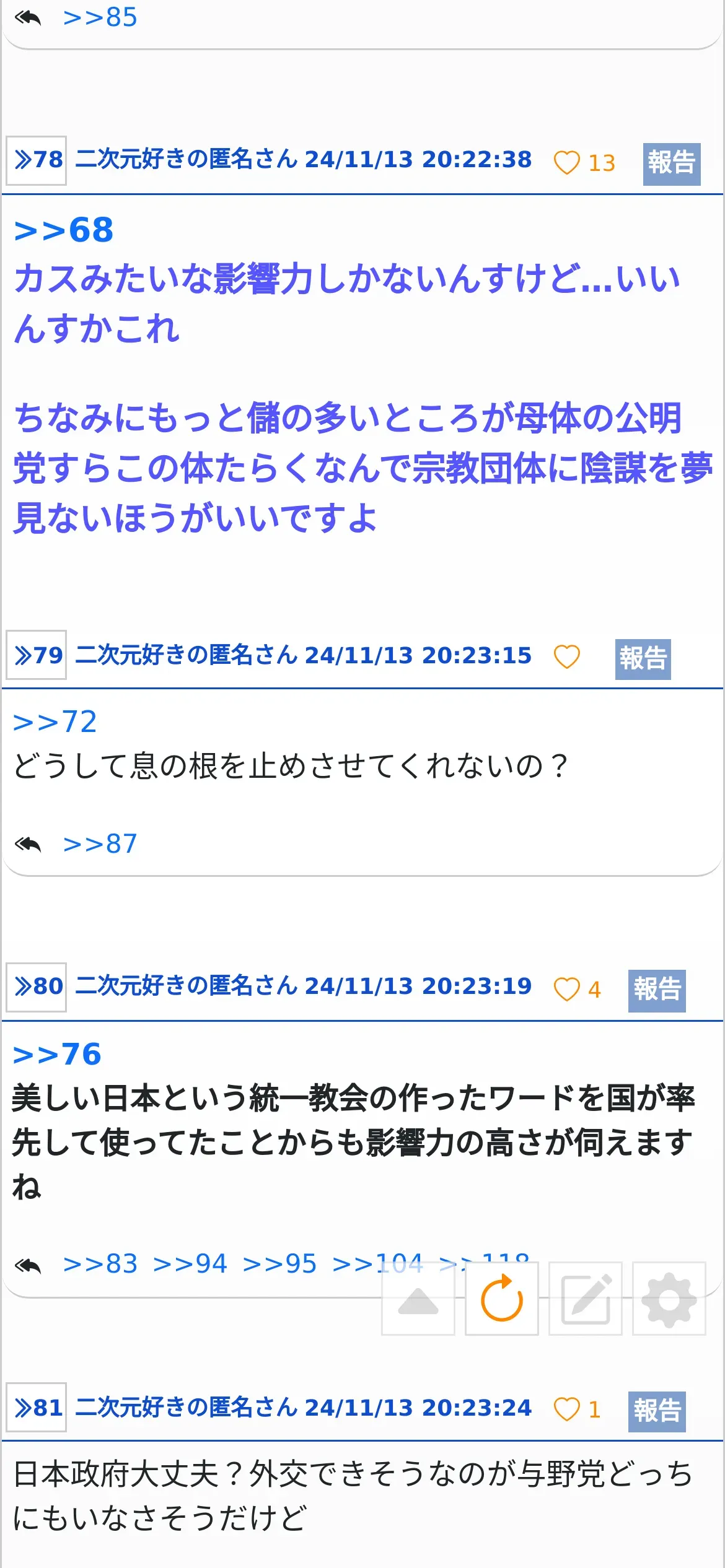The height and width of the screenshot is (1568, 725).
Task: Tap post number 79 anchor
Action: (37, 655)
